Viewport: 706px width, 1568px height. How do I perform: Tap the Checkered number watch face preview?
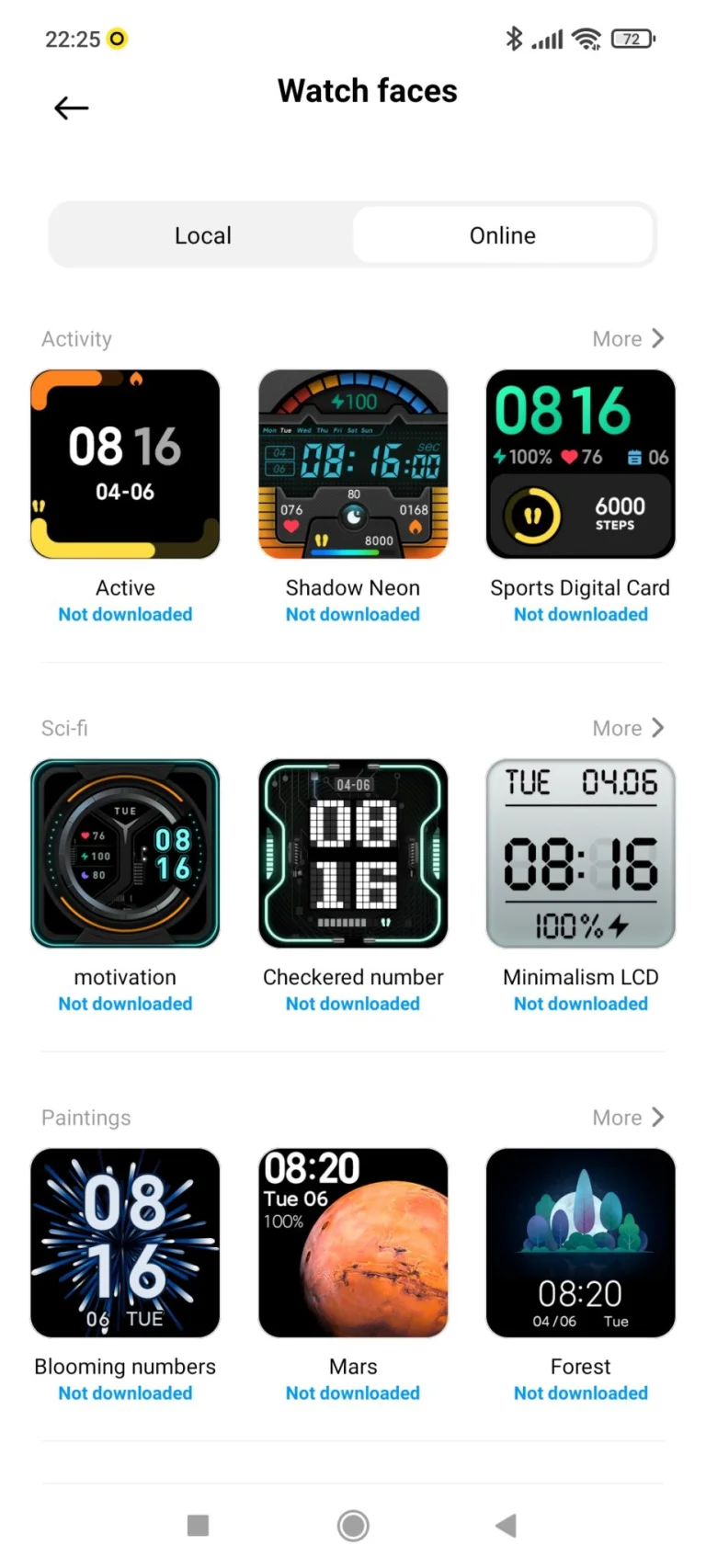coord(353,854)
